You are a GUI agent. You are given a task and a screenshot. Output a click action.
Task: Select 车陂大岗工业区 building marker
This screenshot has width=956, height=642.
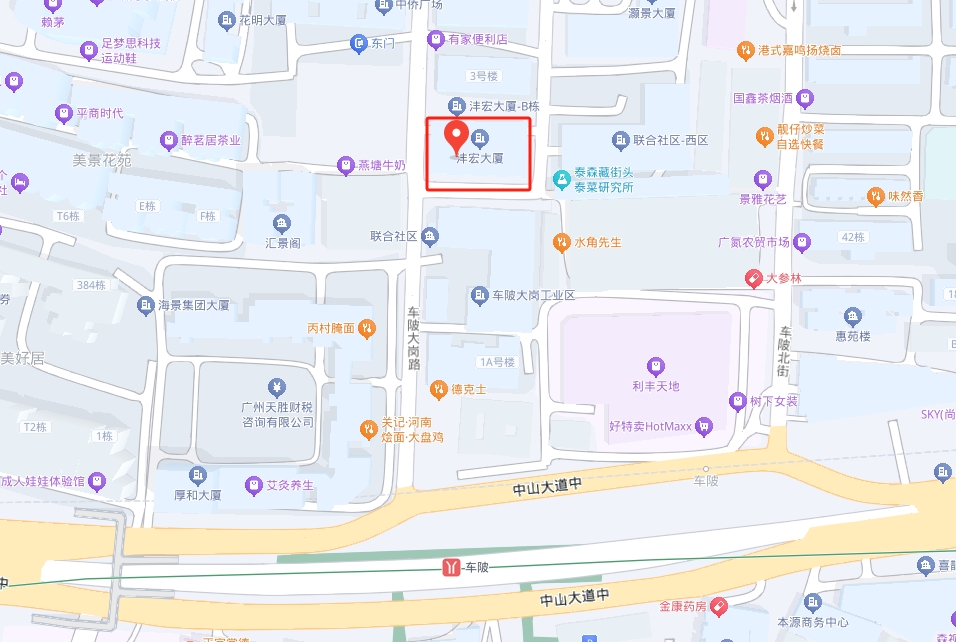(x=480, y=295)
